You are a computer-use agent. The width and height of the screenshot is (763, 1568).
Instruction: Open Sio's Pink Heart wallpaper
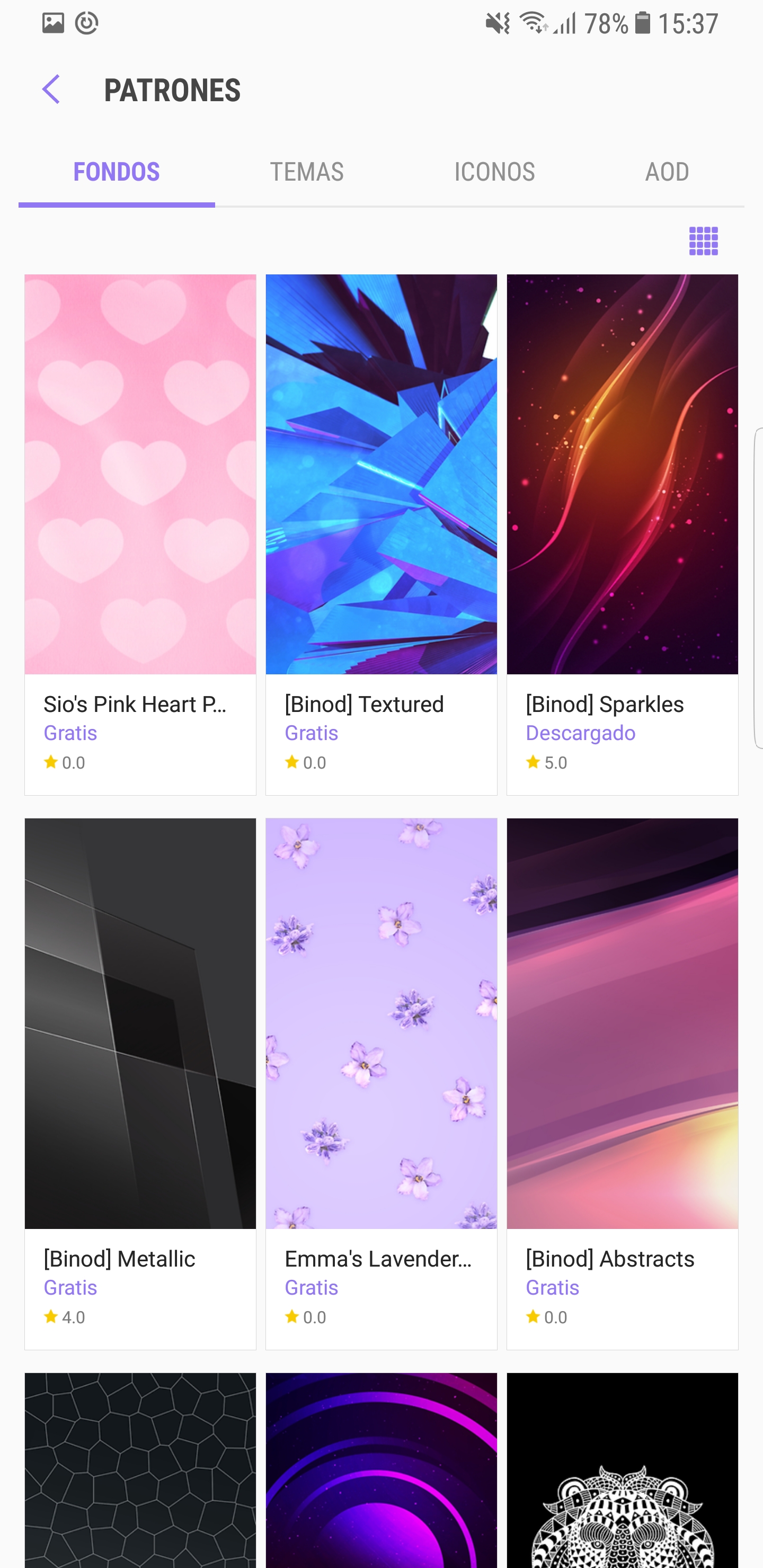pos(140,534)
